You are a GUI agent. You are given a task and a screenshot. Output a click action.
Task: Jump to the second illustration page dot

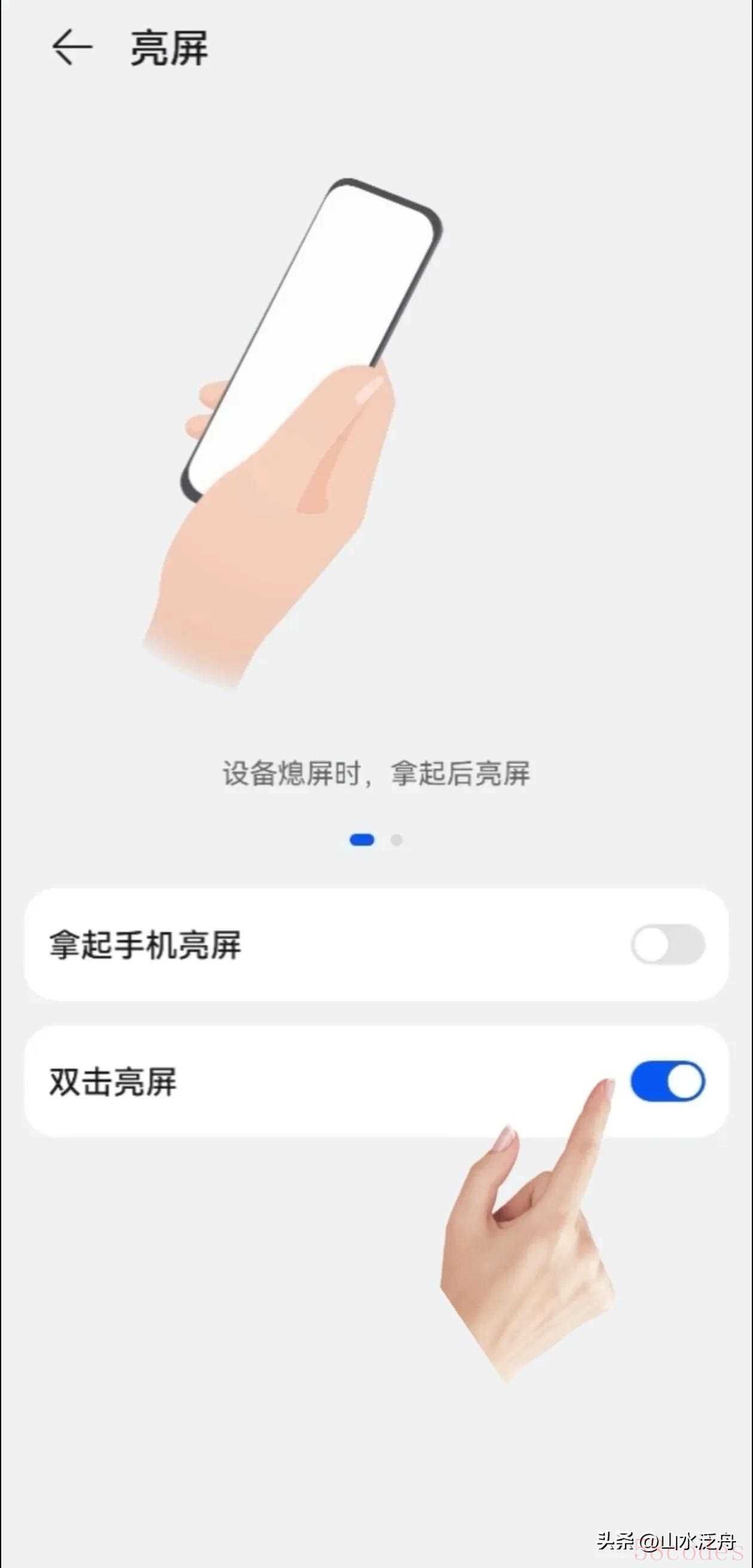(397, 840)
